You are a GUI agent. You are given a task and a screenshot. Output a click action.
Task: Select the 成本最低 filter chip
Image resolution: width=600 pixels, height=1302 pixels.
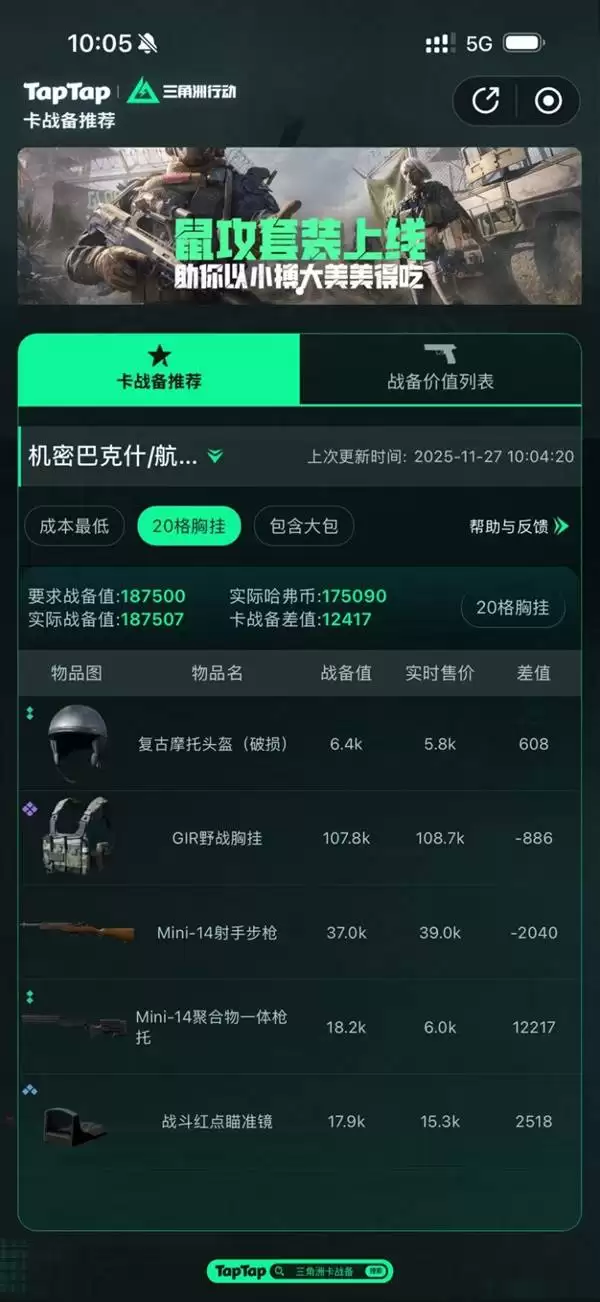point(74,526)
